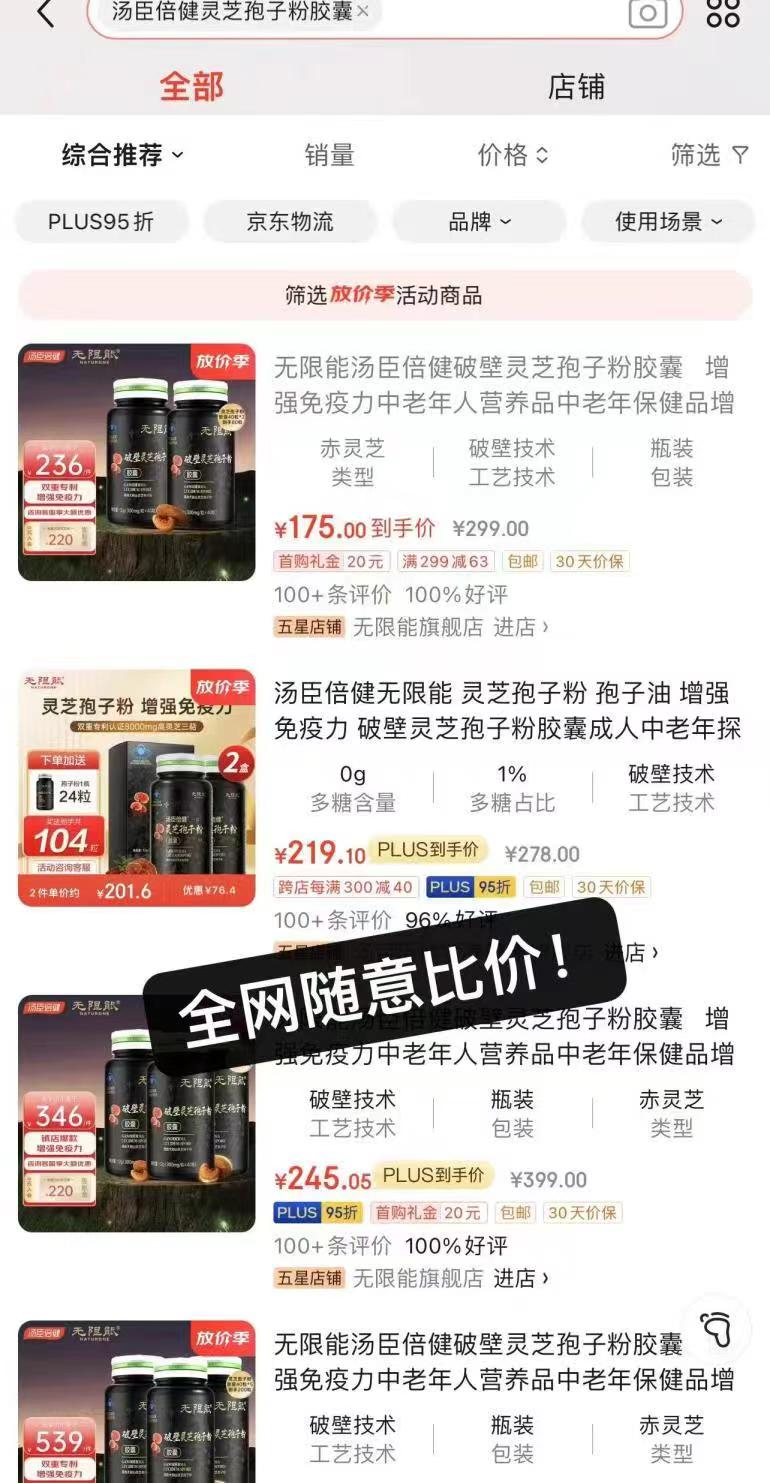Tap the 筛选放价季活动商品 banner
Screen dimensions: 770x1483
coord(385,297)
